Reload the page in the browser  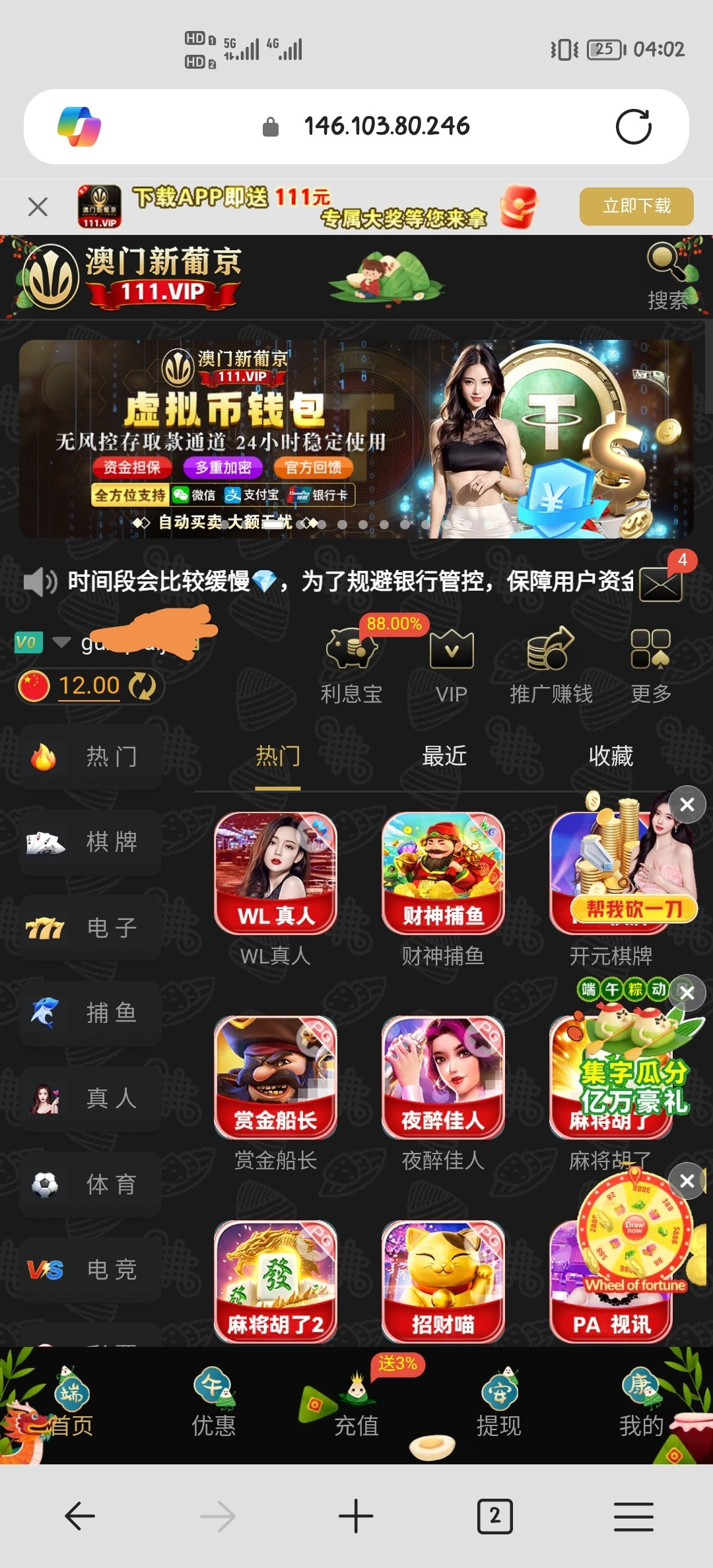pyautogui.click(x=633, y=127)
